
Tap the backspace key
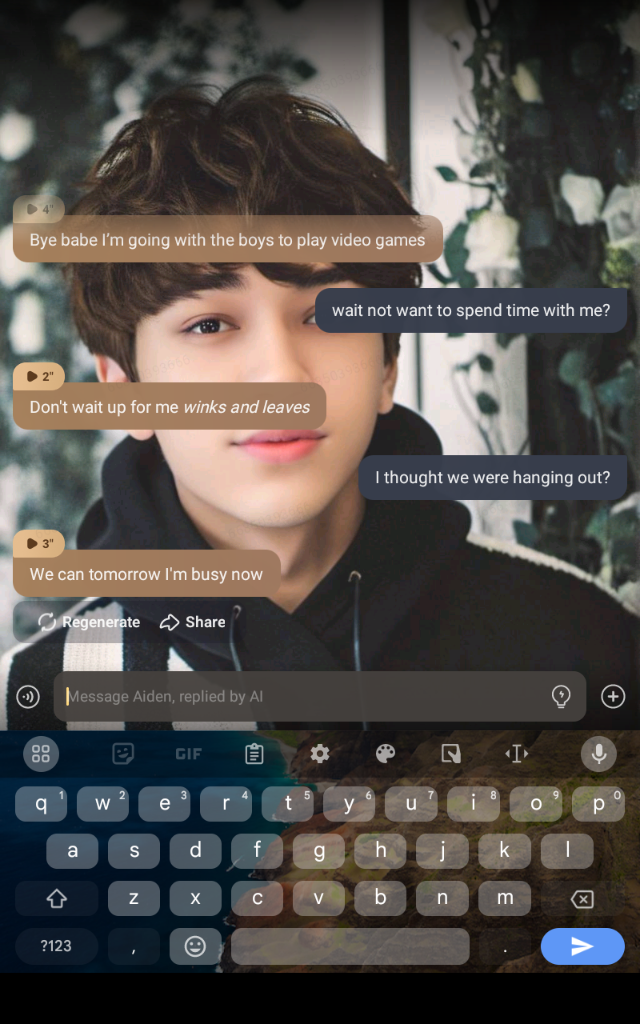(581, 899)
